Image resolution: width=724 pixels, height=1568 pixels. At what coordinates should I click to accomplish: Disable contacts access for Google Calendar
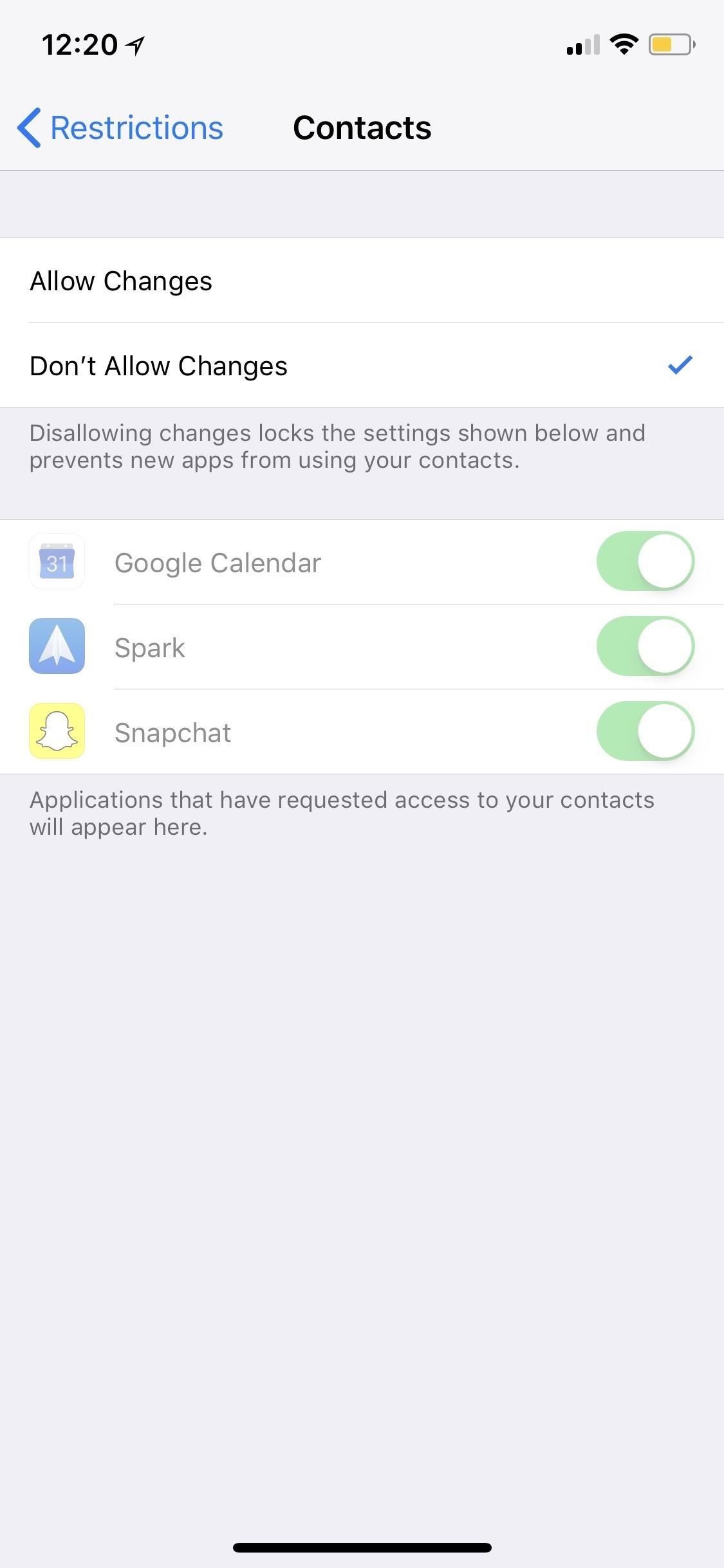[645, 561]
